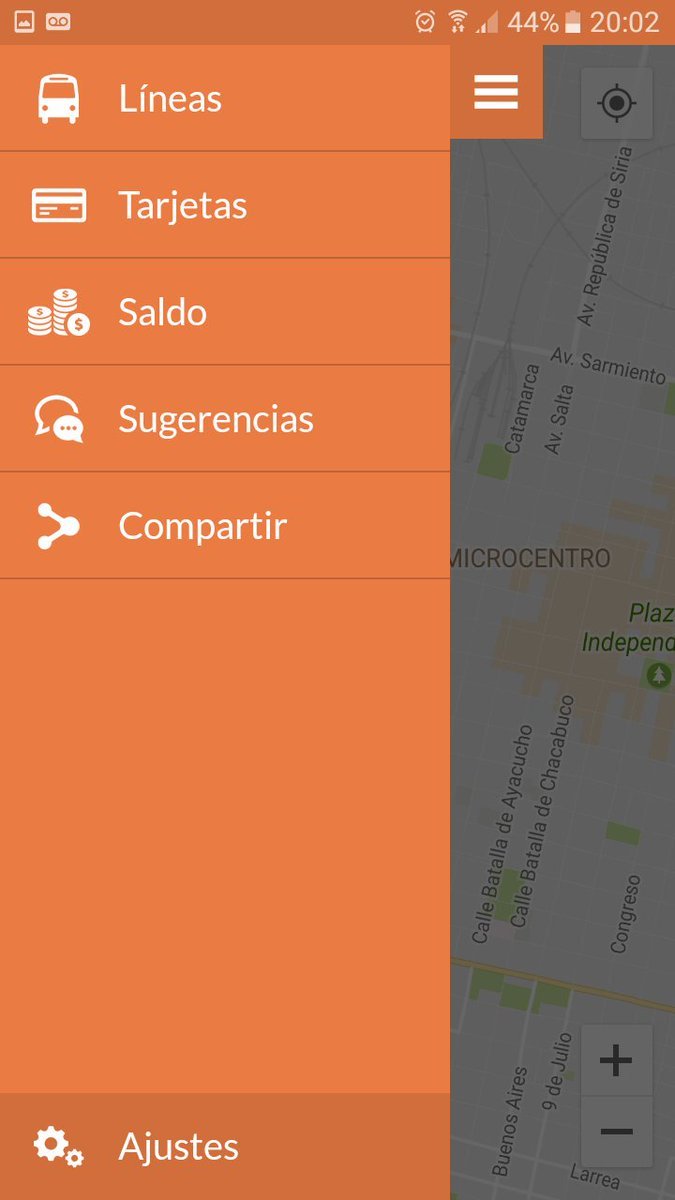
Task: Zoom in the map with plus
Action: coord(616,1060)
